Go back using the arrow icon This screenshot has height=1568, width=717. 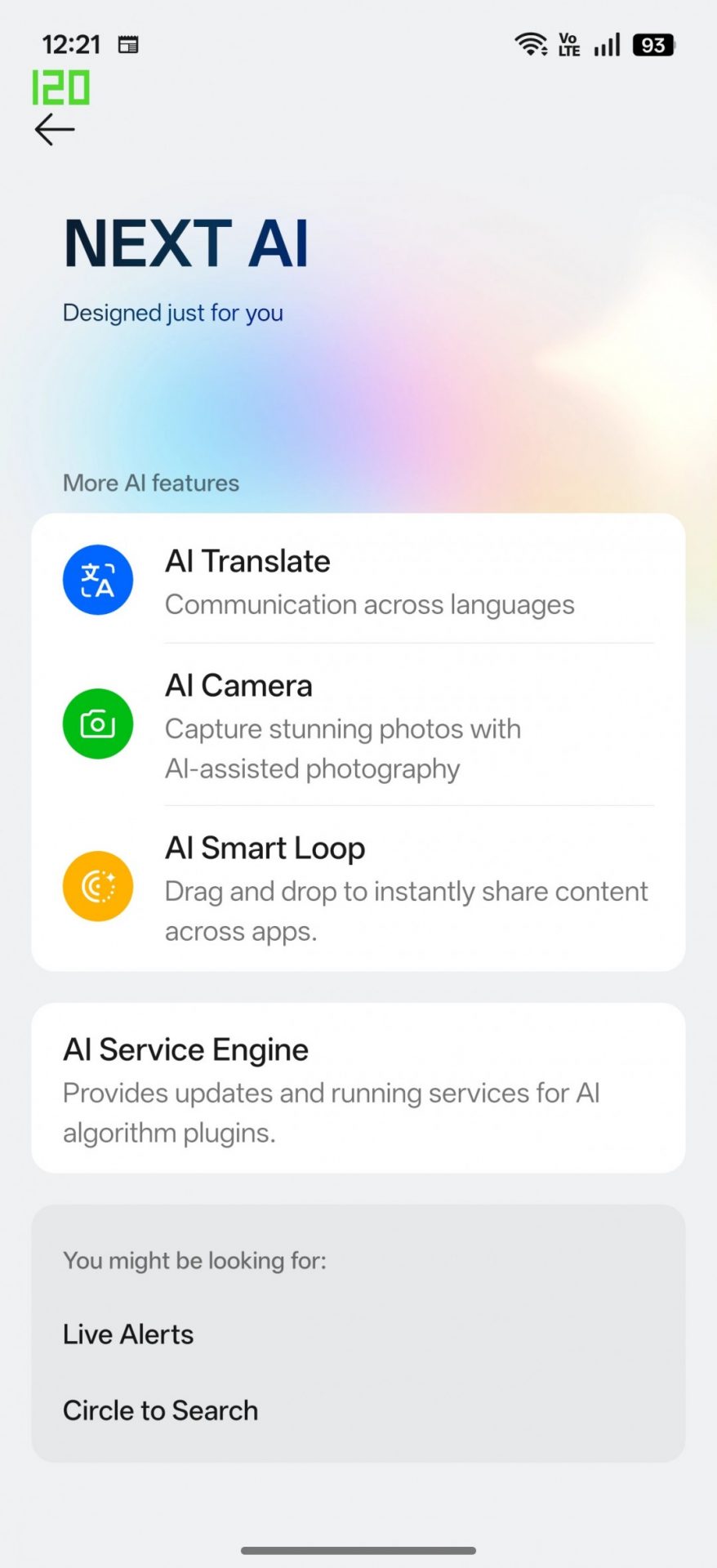click(55, 130)
